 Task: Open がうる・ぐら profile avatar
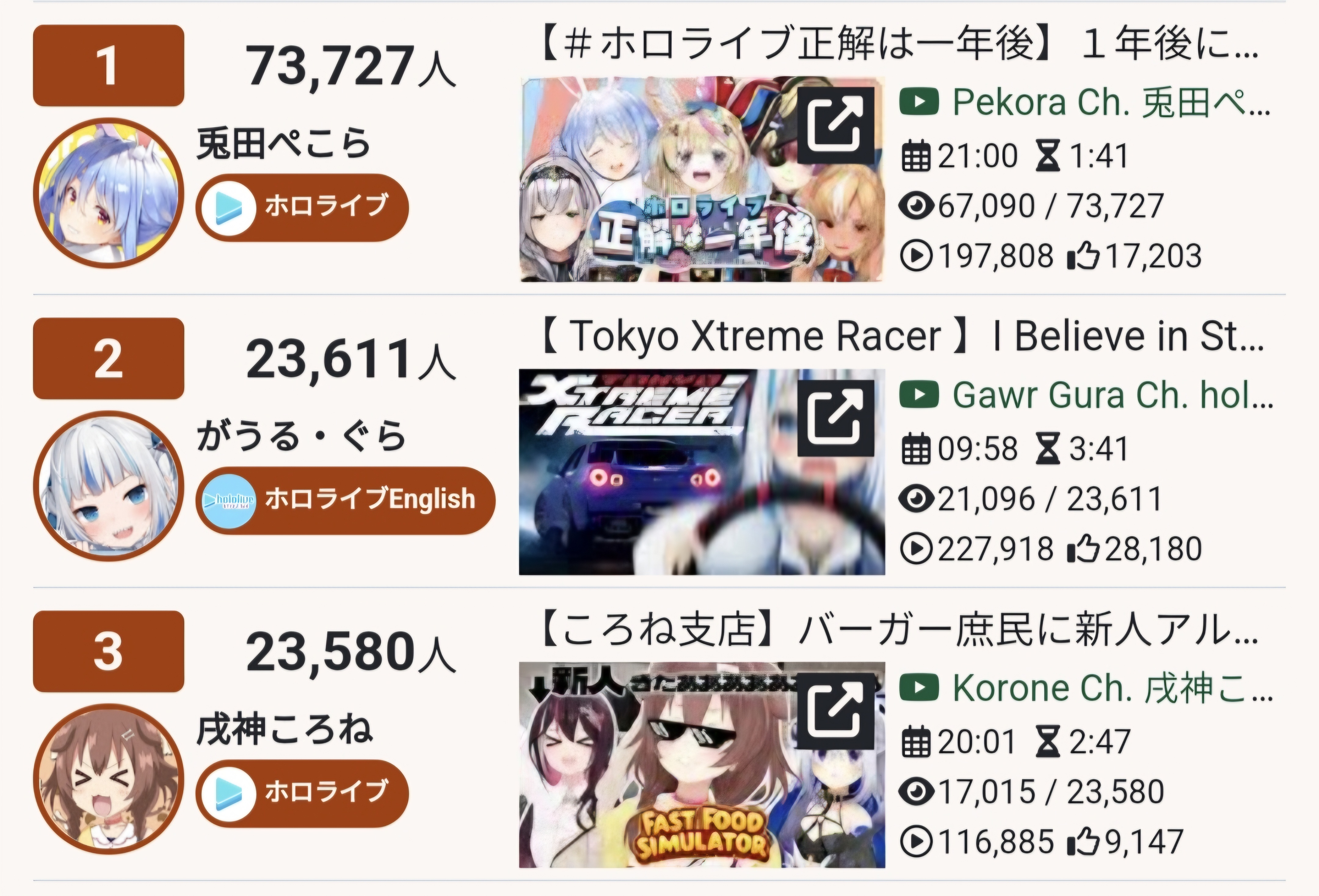108,486
